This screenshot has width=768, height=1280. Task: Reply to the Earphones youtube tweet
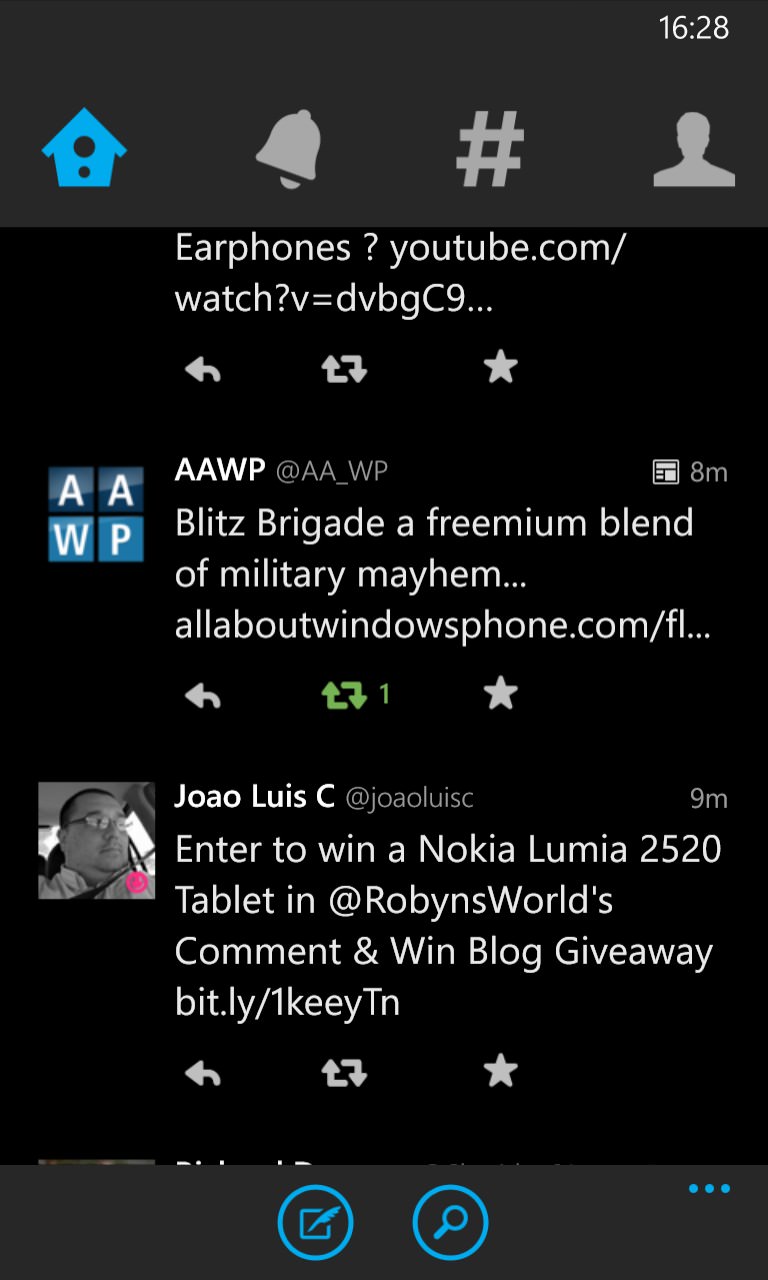click(203, 369)
